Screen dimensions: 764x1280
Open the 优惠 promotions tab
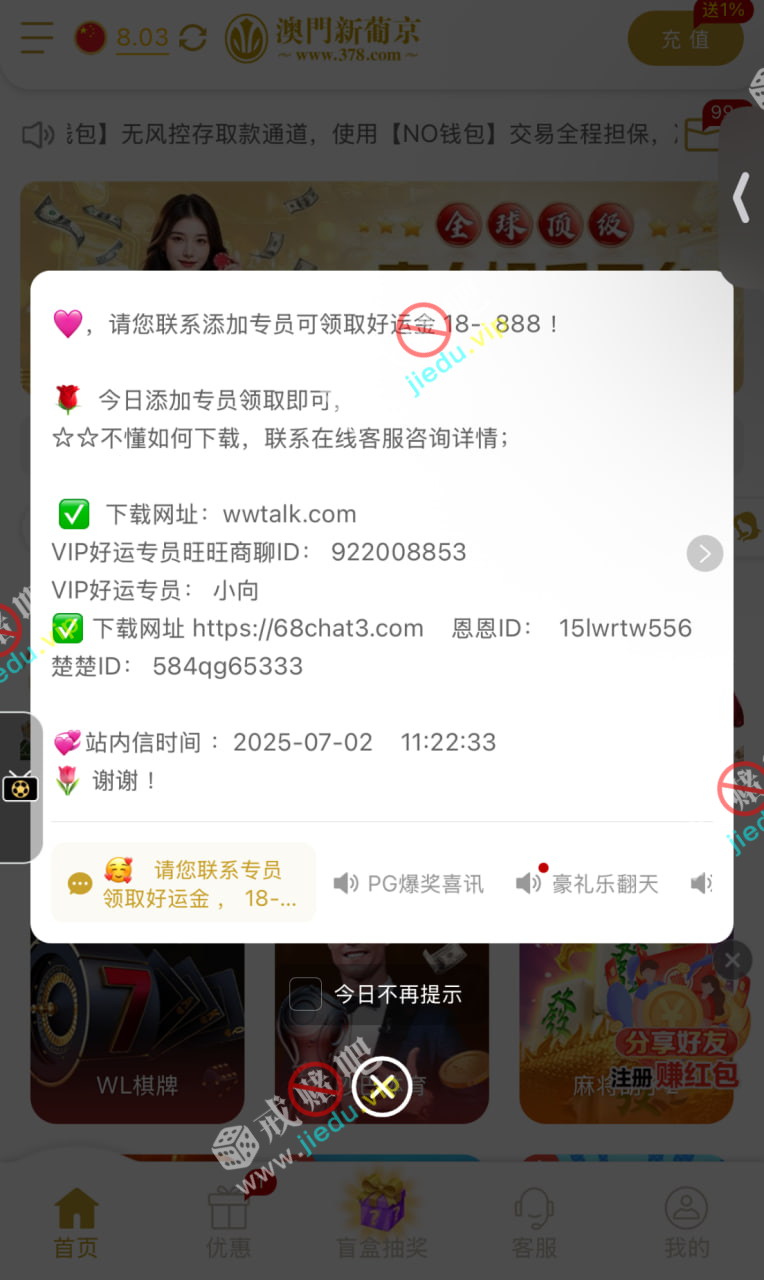coord(228,1222)
